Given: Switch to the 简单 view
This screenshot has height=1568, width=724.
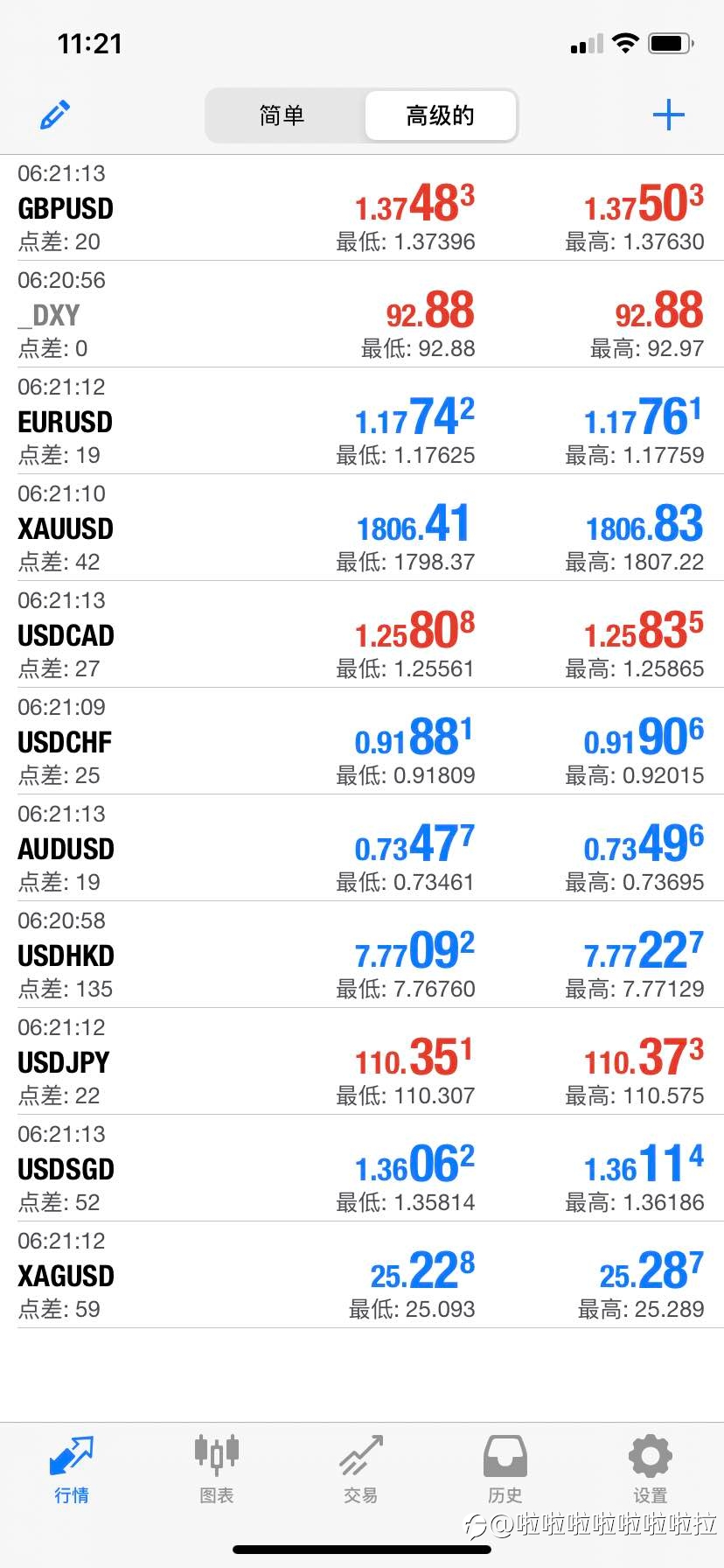Looking at the screenshot, I should [x=283, y=115].
